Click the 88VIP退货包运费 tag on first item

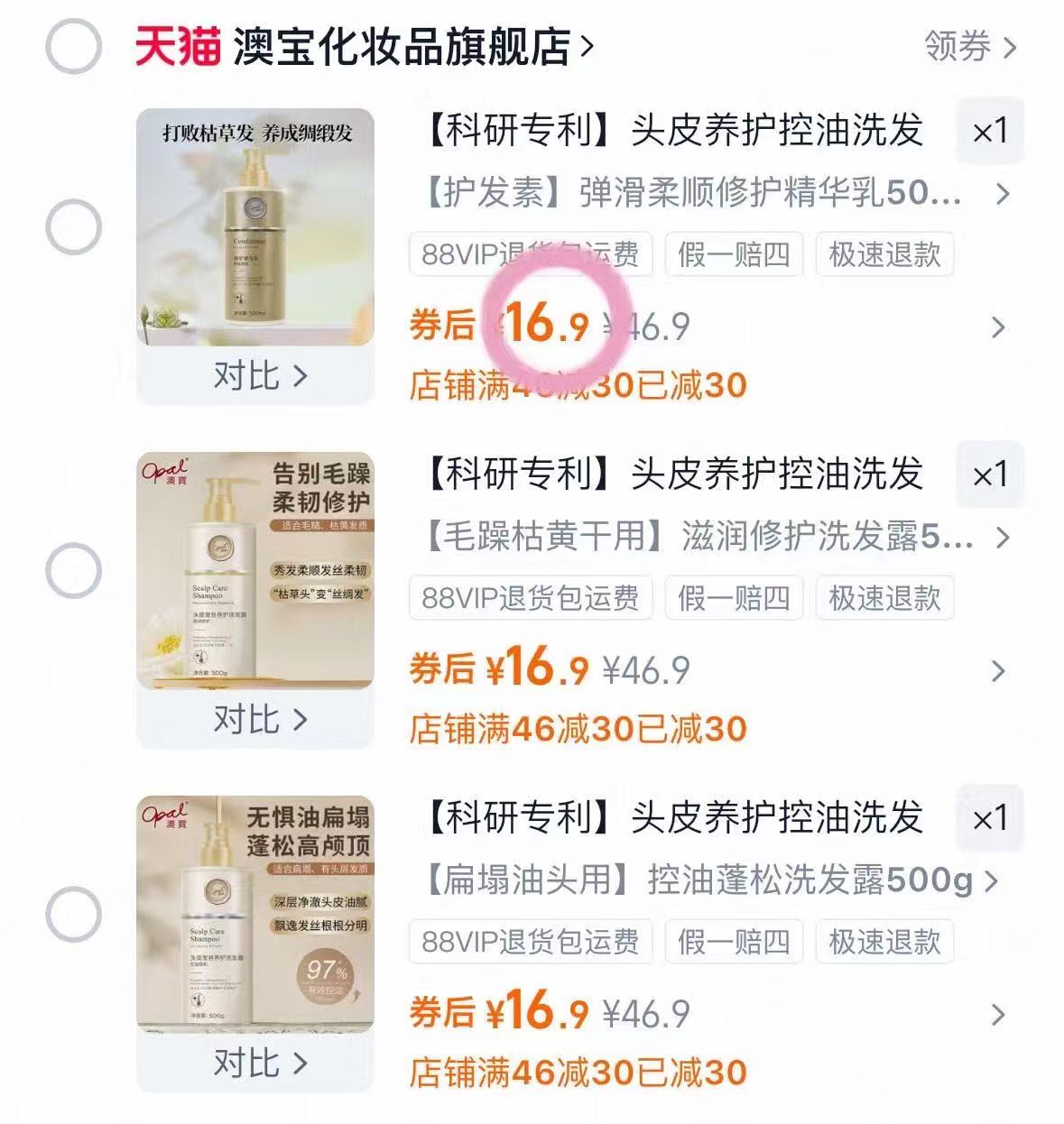pyautogui.click(x=529, y=255)
